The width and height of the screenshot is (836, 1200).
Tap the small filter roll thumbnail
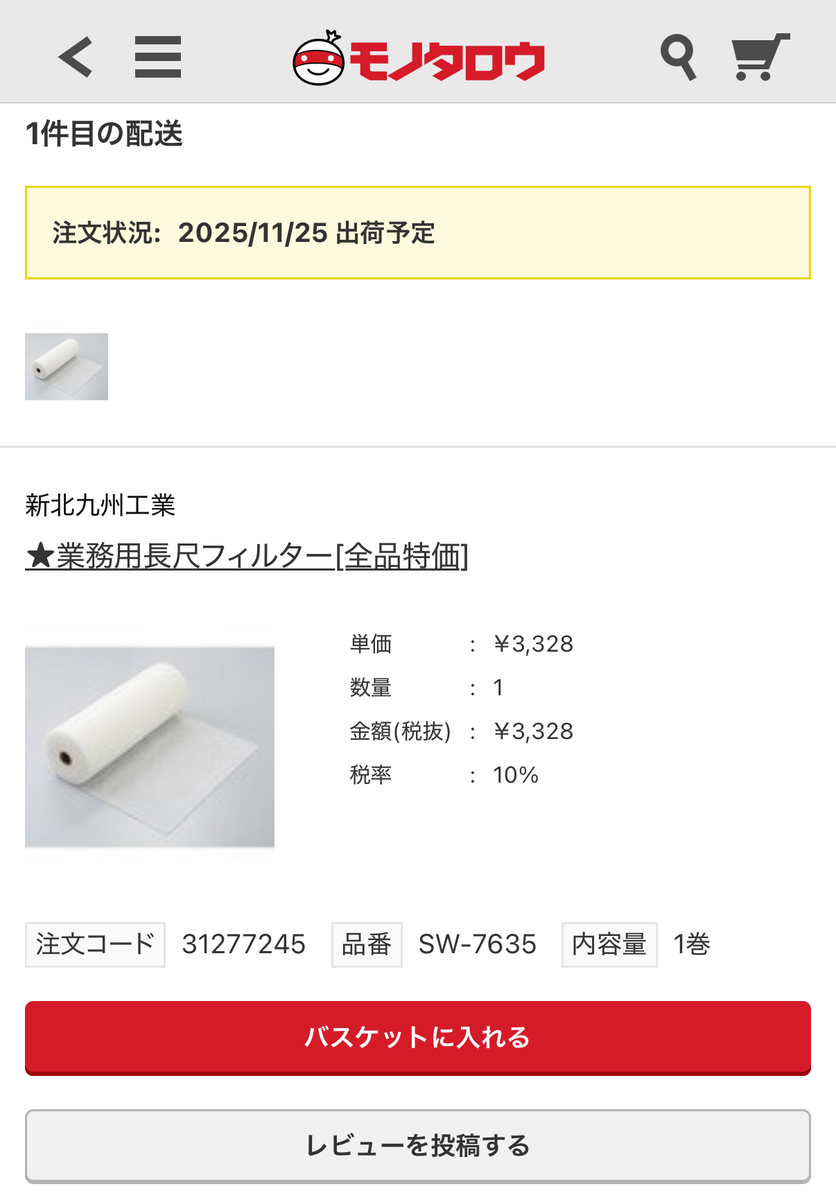[x=66, y=367]
